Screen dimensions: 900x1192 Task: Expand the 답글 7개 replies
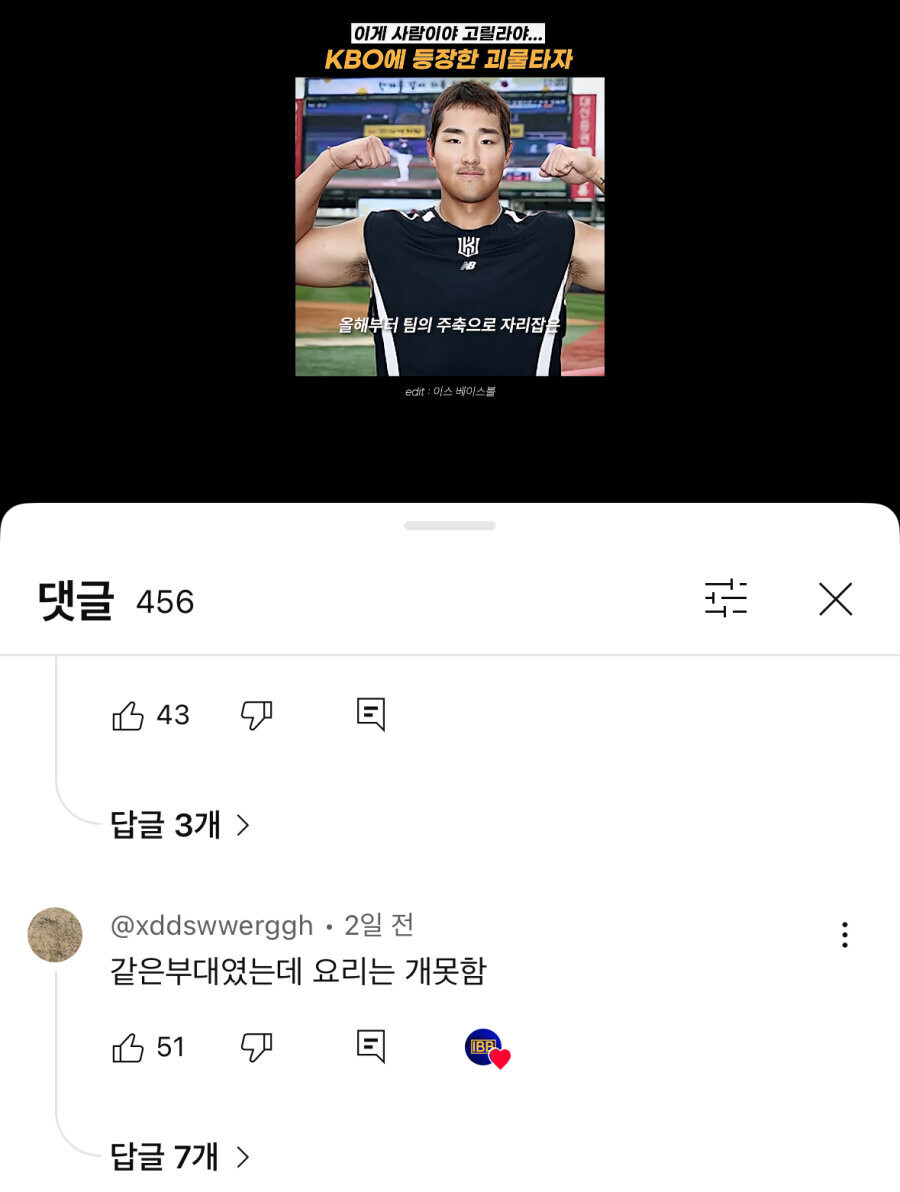point(180,1157)
